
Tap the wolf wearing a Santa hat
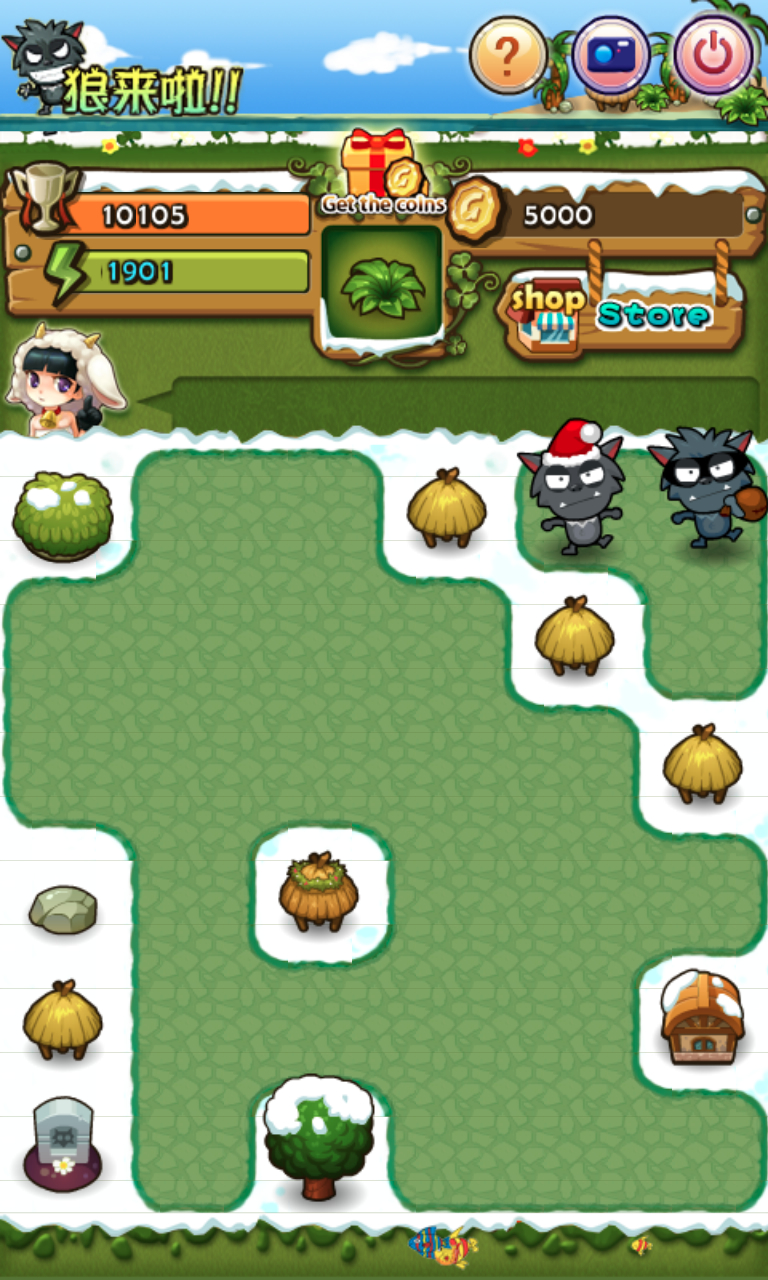point(571,487)
